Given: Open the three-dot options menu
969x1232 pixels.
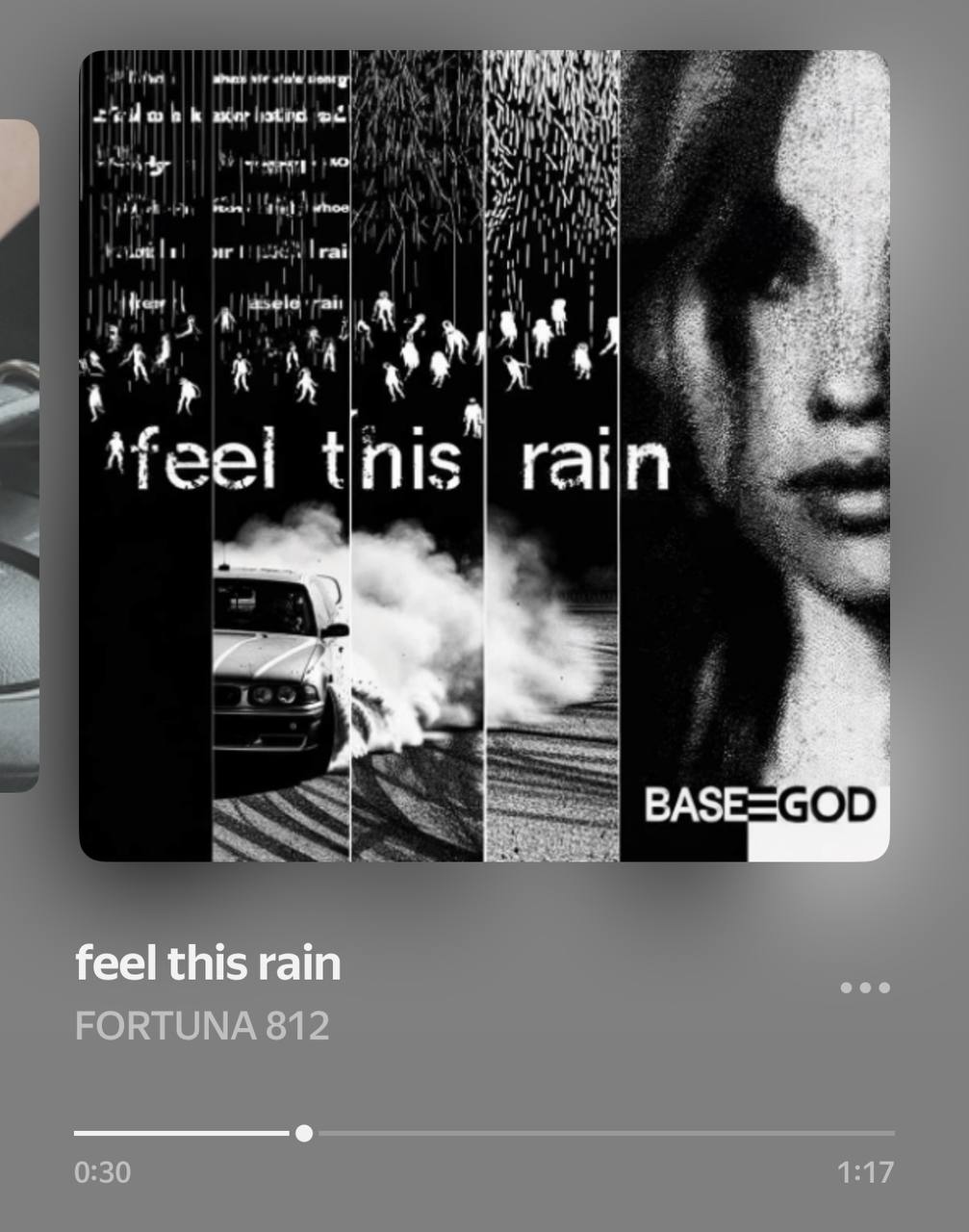Looking at the screenshot, I should 864,988.
